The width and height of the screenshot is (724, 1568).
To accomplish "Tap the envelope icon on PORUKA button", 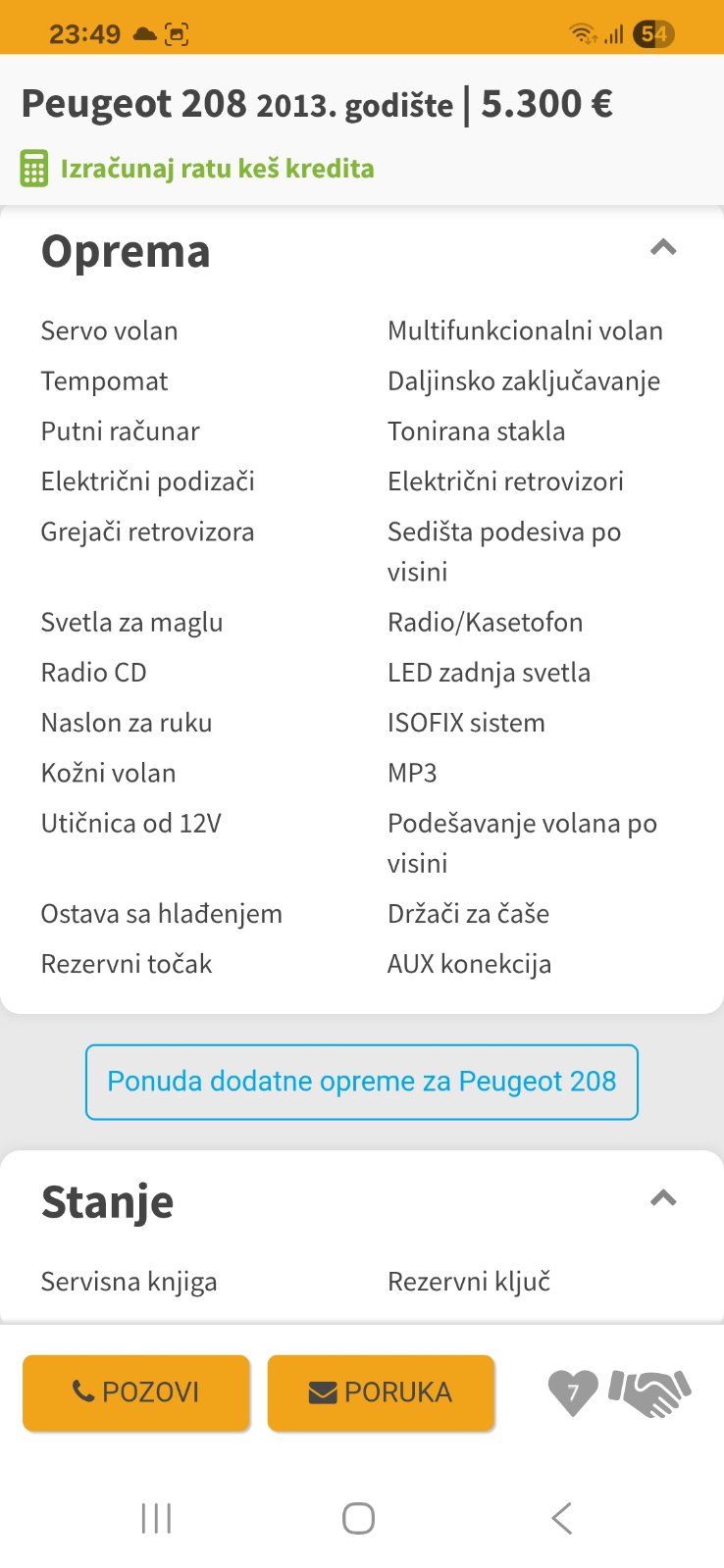I will point(321,1391).
